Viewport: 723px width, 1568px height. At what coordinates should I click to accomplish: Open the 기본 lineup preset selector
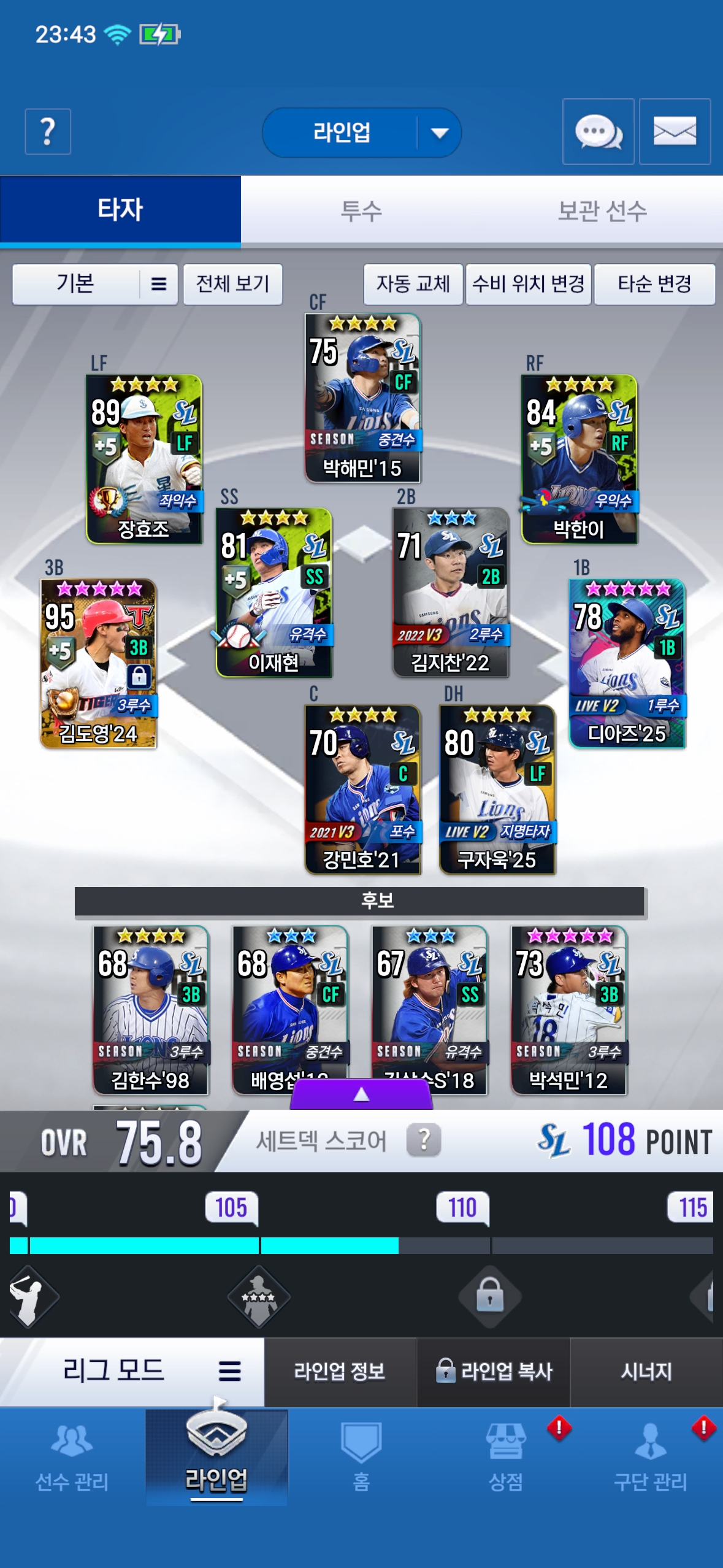click(94, 284)
